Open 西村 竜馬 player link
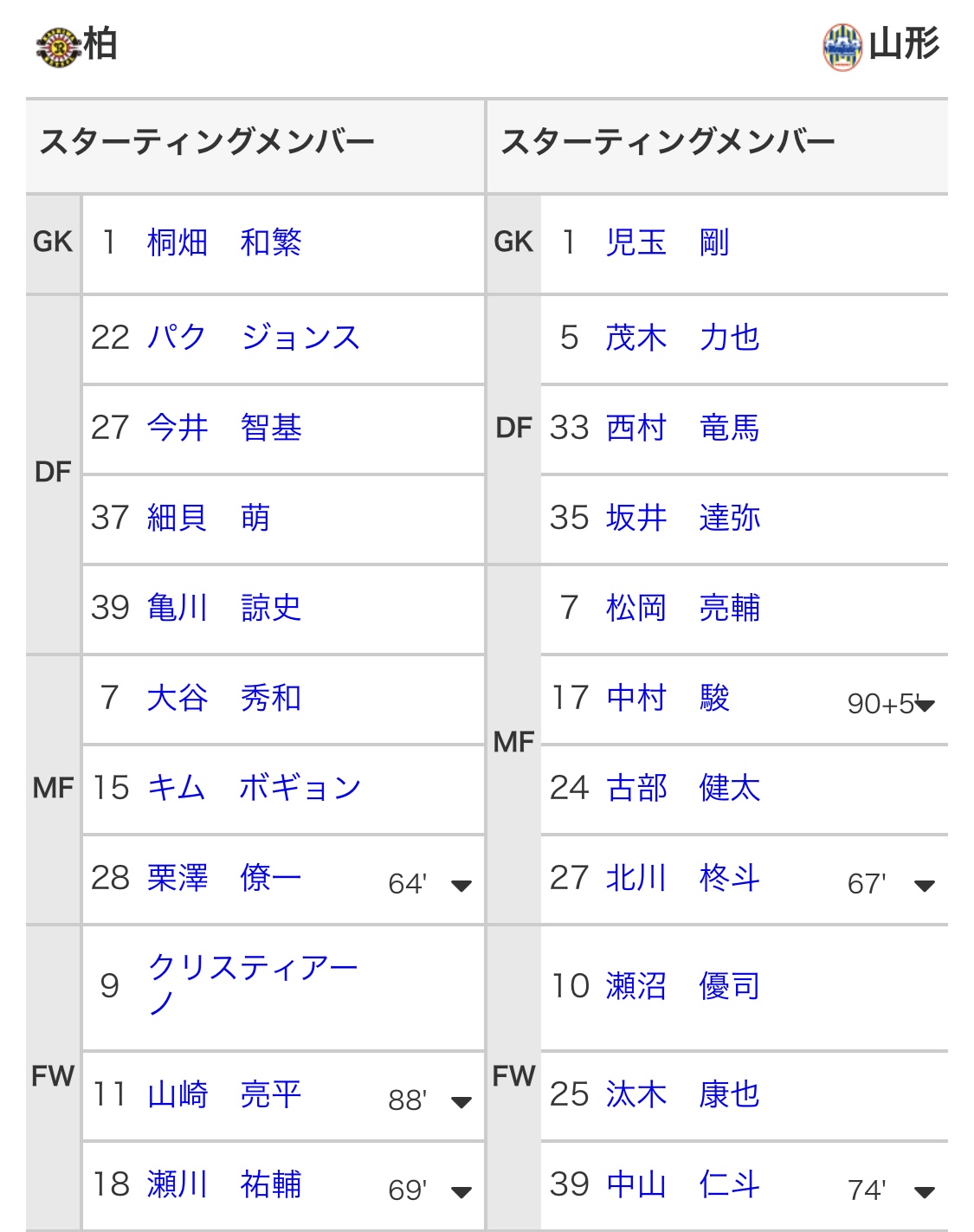The image size is (974, 1232). (682, 428)
